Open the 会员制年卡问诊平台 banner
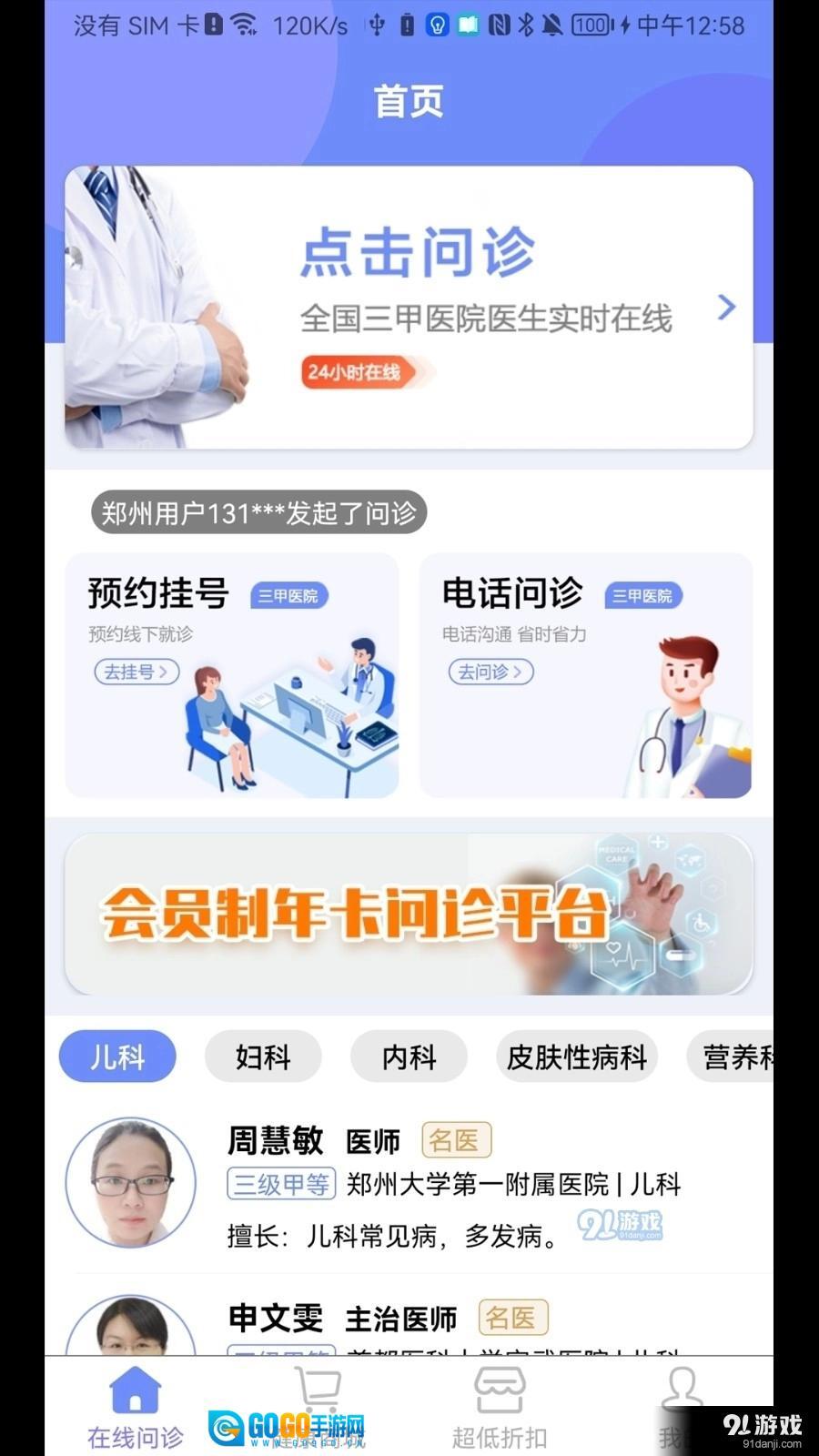This screenshot has height=1456, width=819. (409, 914)
